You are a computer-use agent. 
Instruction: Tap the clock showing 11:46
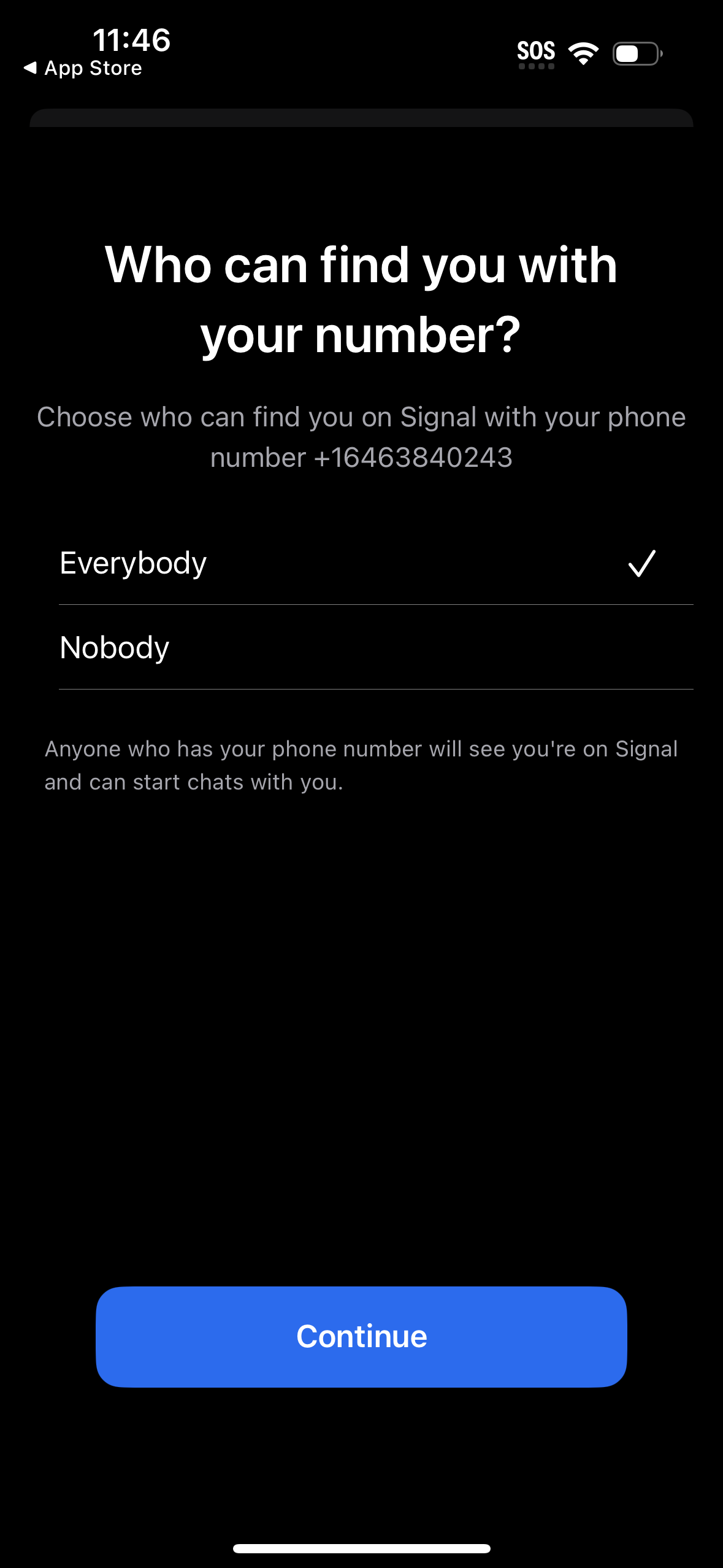pyautogui.click(x=132, y=40)
